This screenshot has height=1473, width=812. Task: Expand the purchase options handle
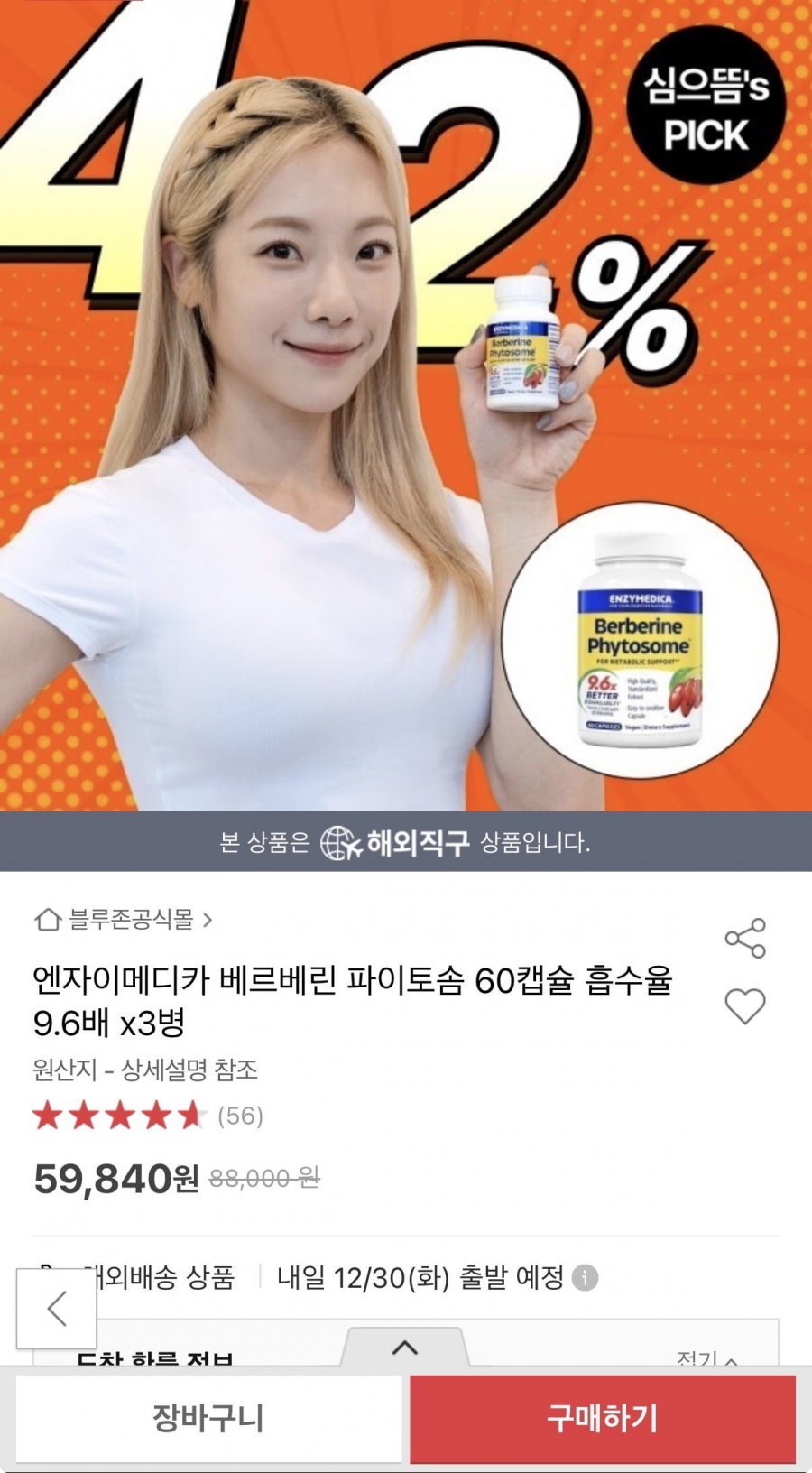pyautogui.click(x=405, y=1348)
